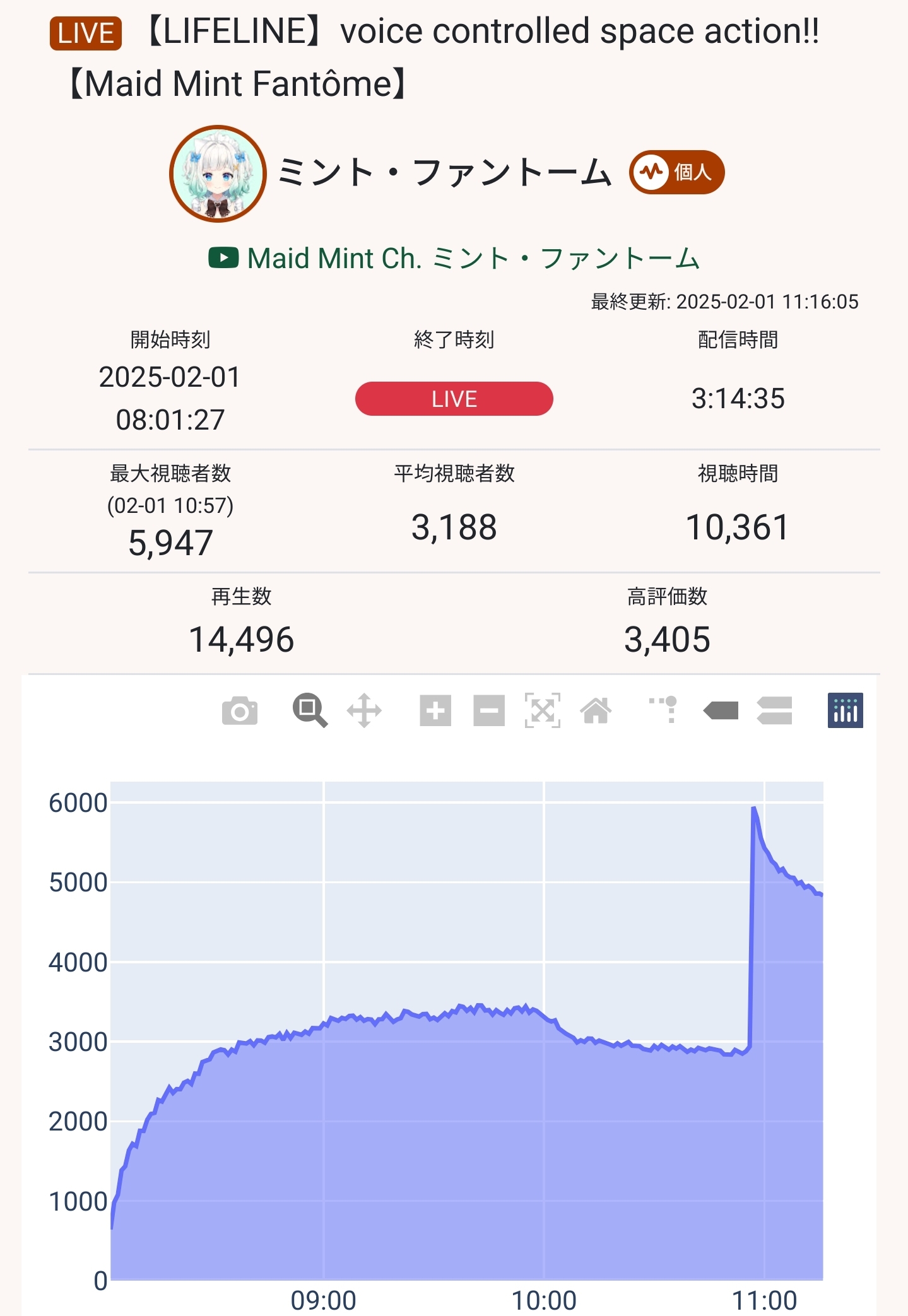The width and height of the screenshot is (908, 1316).
Task: Zoom in with the plus button
Action: tap(435, 711)
